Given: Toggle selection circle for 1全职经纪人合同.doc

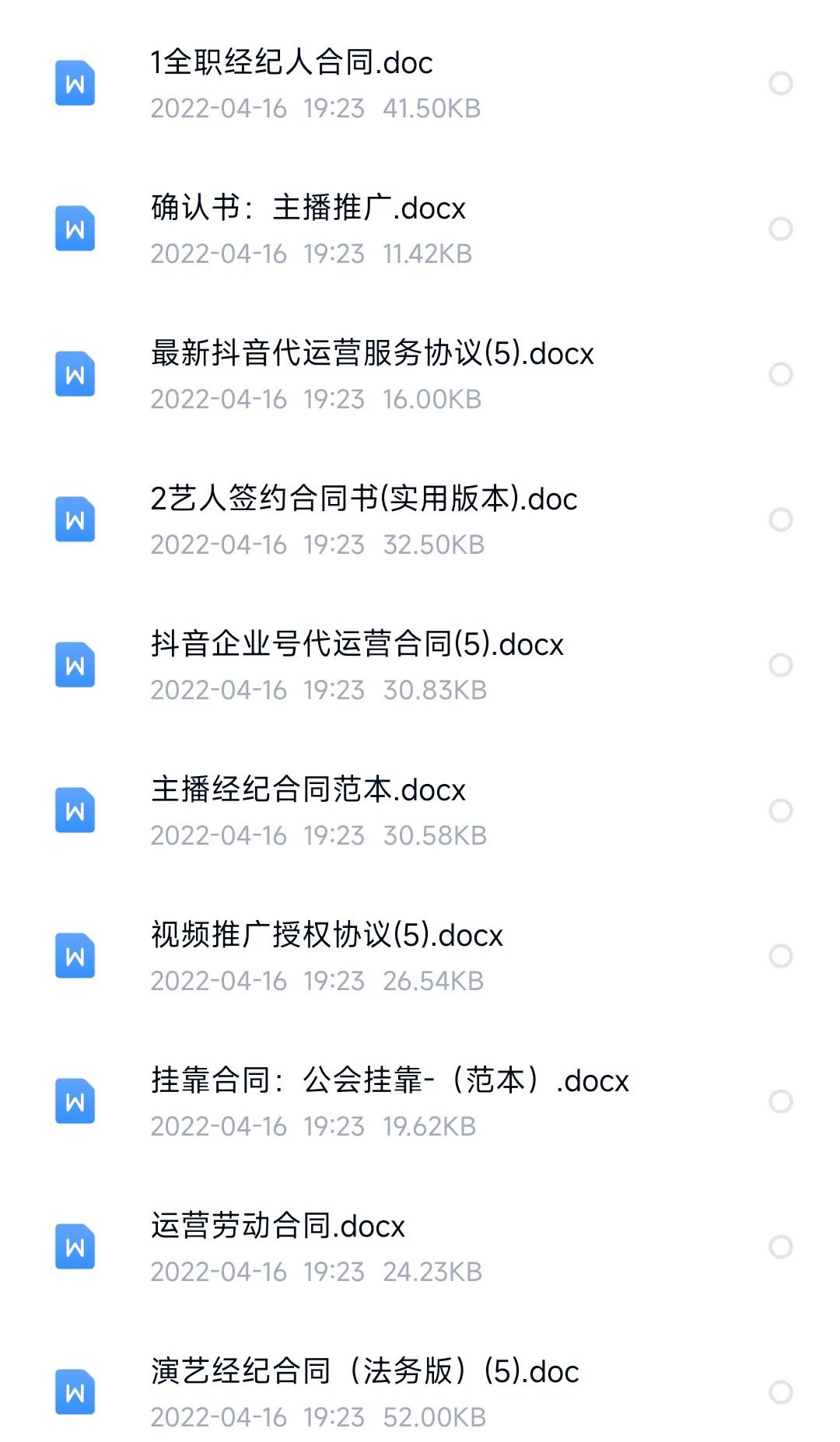Looking at the screenshot, I should pyautogui.click(x=780, y=83).
